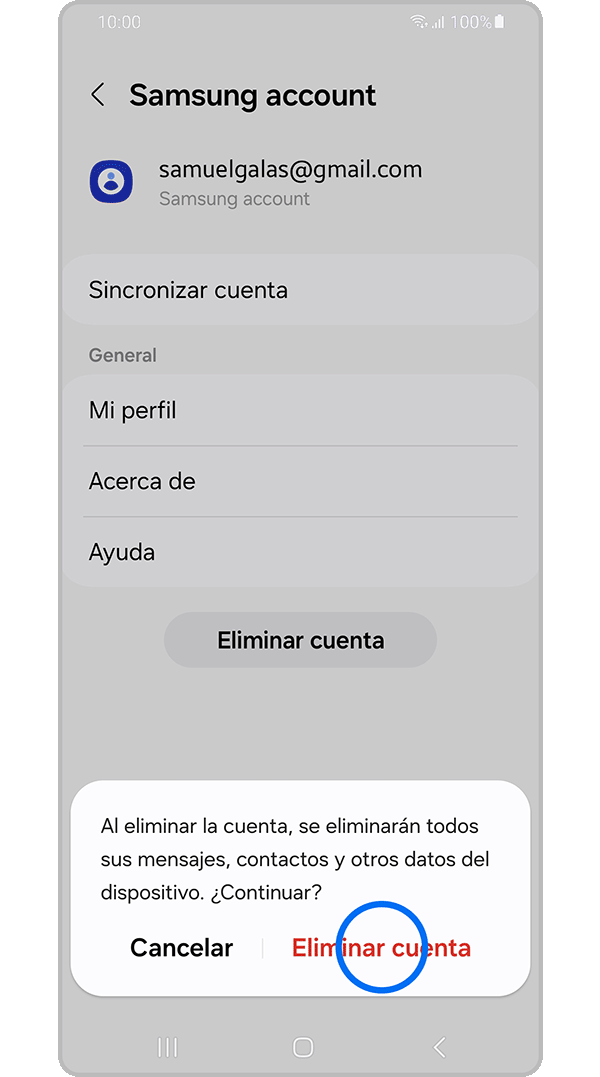Tap Cancelar in the dialog
Viewport: 600px width, 1077px height.
(x=181, y=948)
